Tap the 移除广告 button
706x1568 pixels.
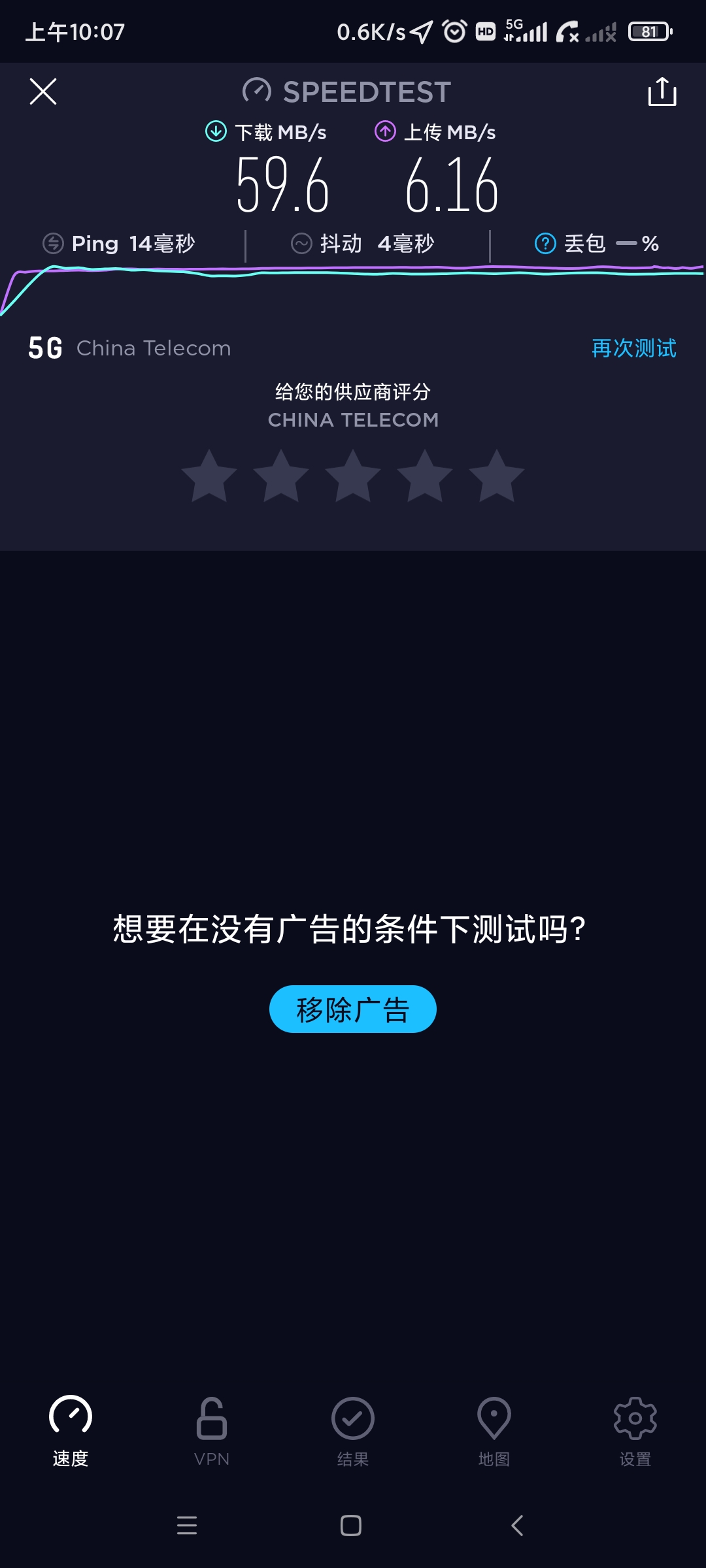(x=353, y=1009)
